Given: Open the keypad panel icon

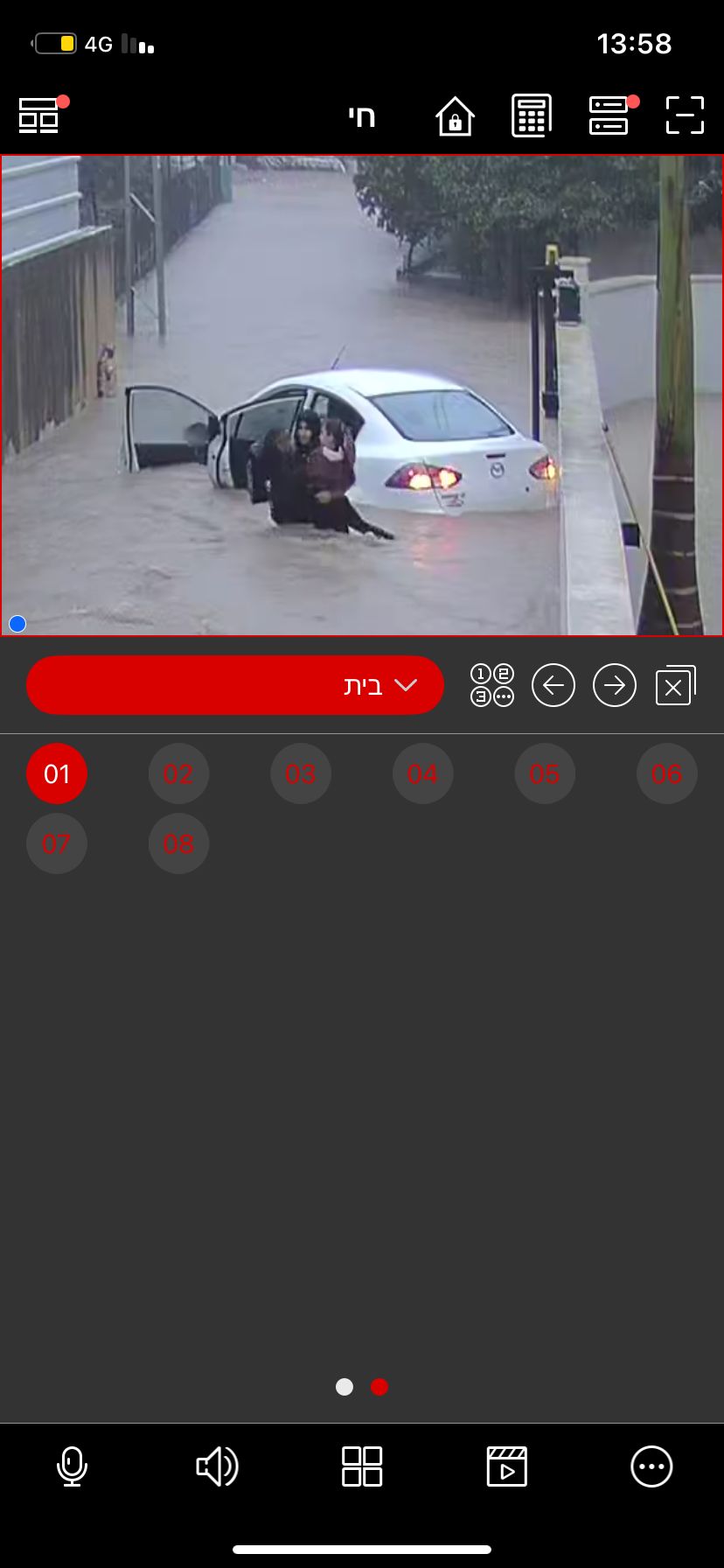Looking at the screenshot, I should tap(531, 115).
